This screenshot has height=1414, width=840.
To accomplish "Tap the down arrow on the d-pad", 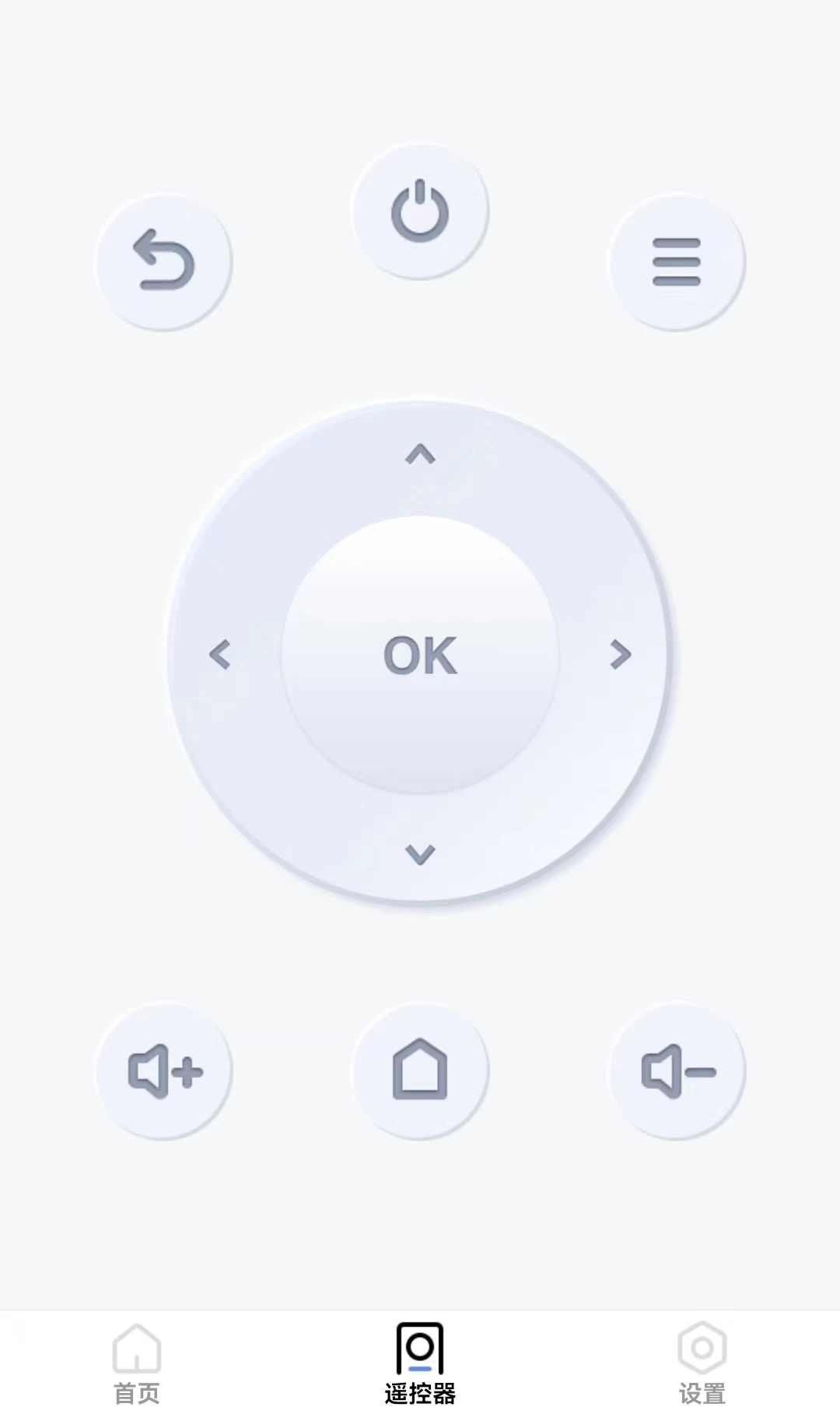I will pyautogui.click(x=420, y=854).
